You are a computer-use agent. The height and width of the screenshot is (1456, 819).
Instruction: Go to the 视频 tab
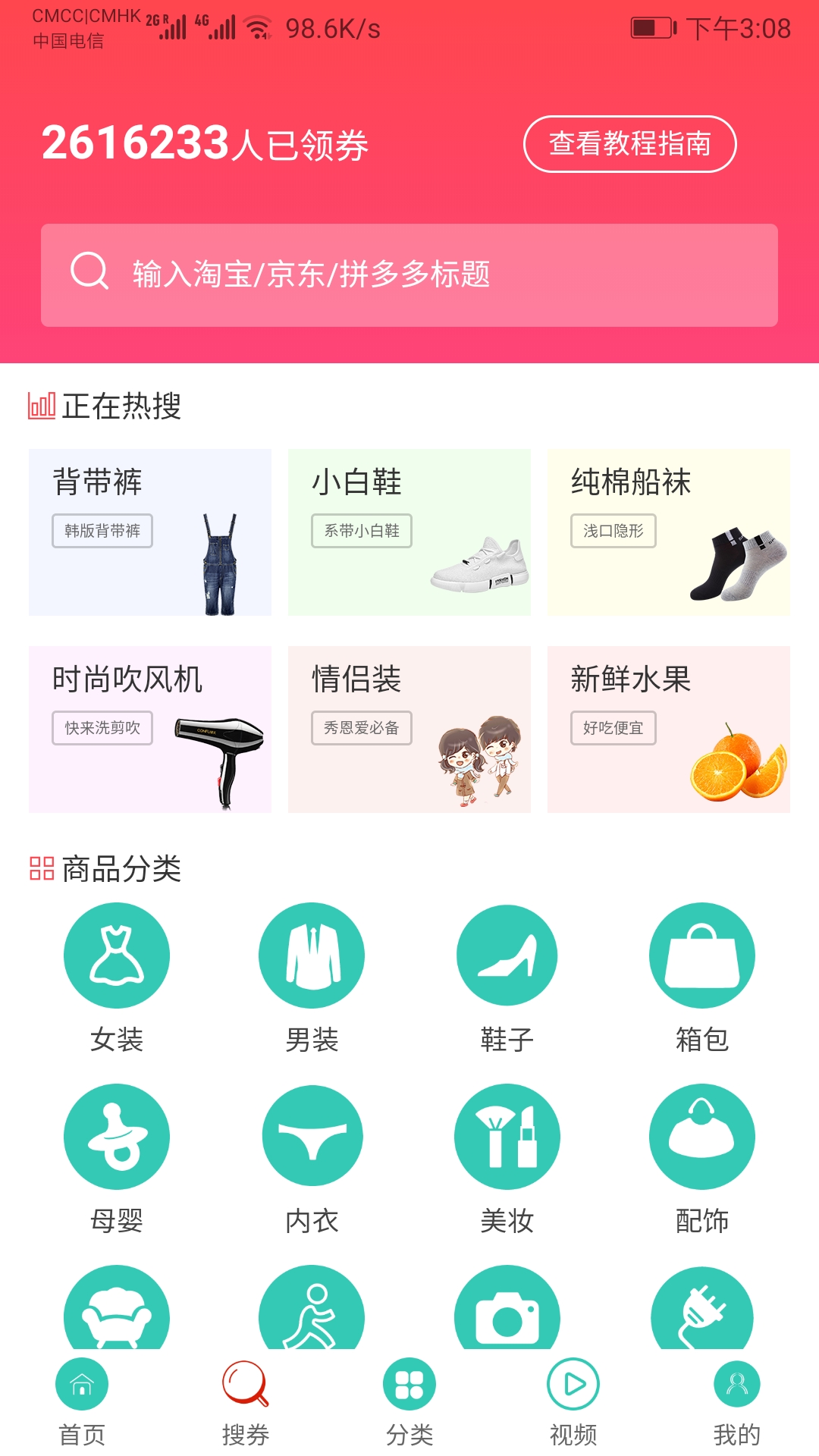click(573, 1403)
